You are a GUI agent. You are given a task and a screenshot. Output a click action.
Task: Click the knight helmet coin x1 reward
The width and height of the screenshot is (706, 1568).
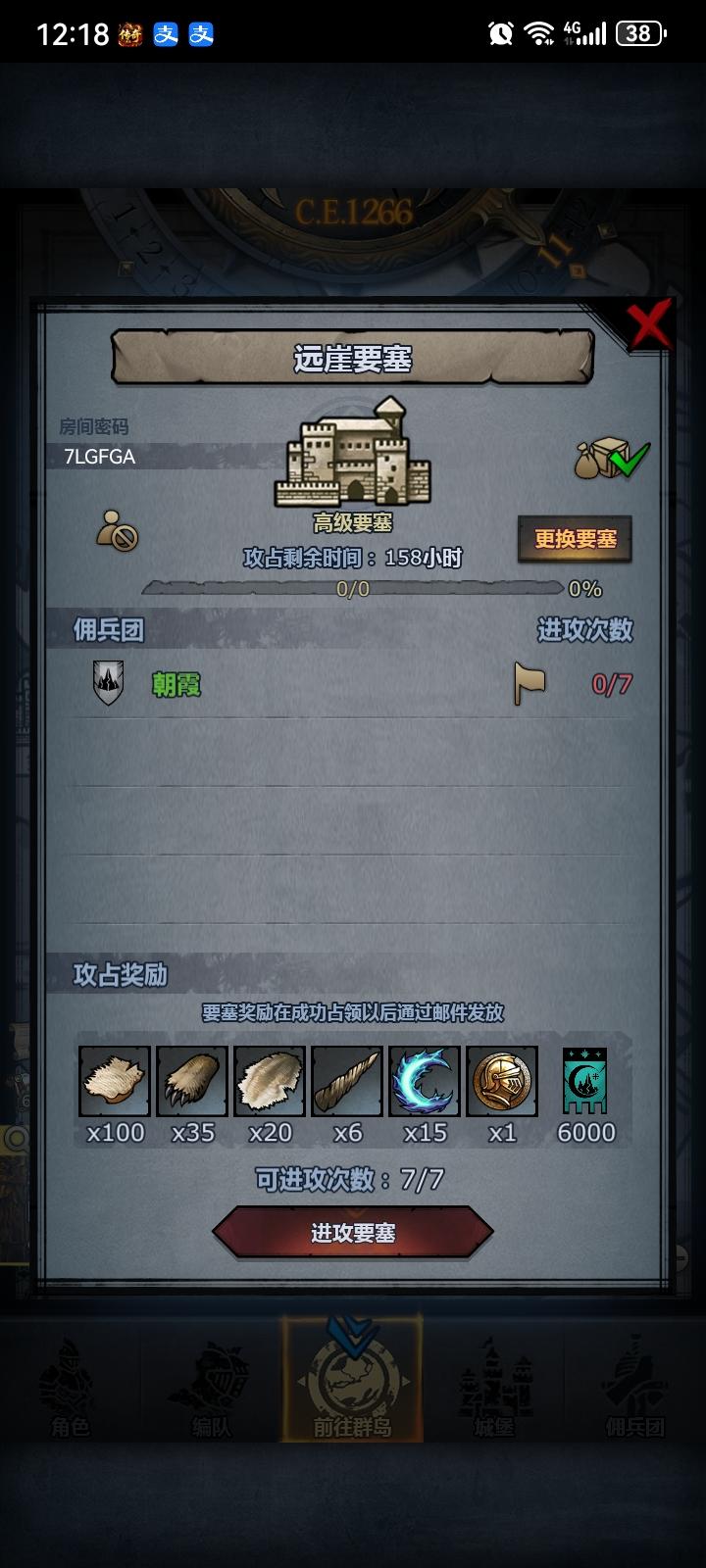[501, 1081]
